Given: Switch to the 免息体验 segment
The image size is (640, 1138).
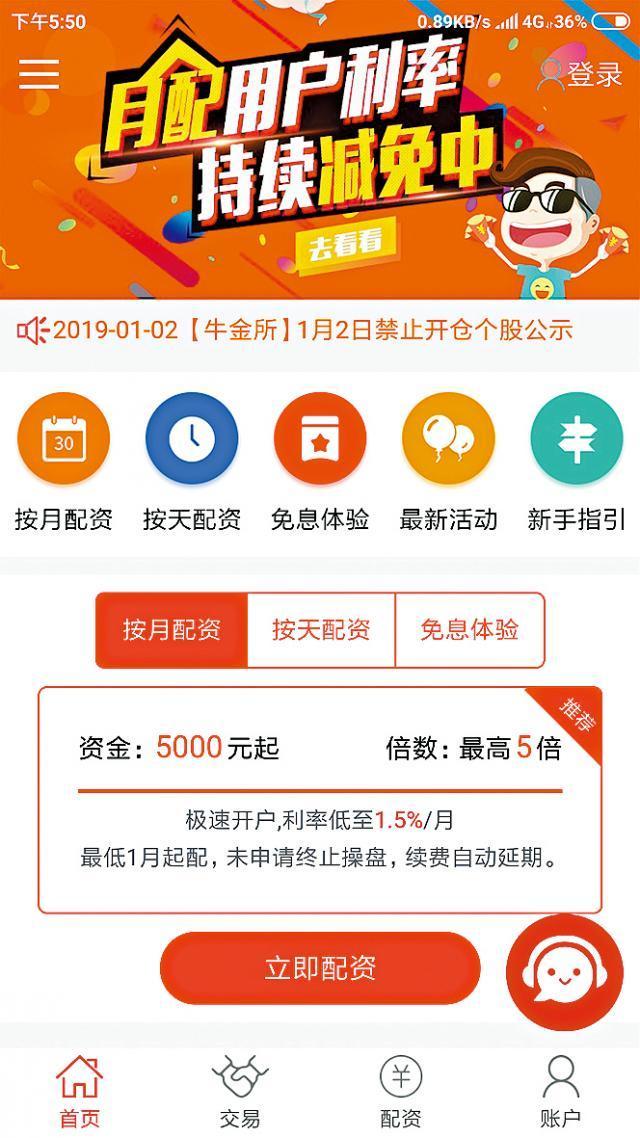Looking at the screenshot, I should tap(469, 630).
